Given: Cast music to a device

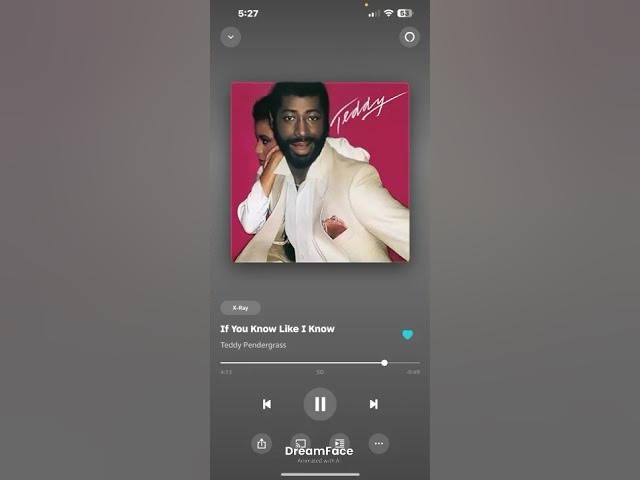Looking at the screenshot, I should coord(300,442).
